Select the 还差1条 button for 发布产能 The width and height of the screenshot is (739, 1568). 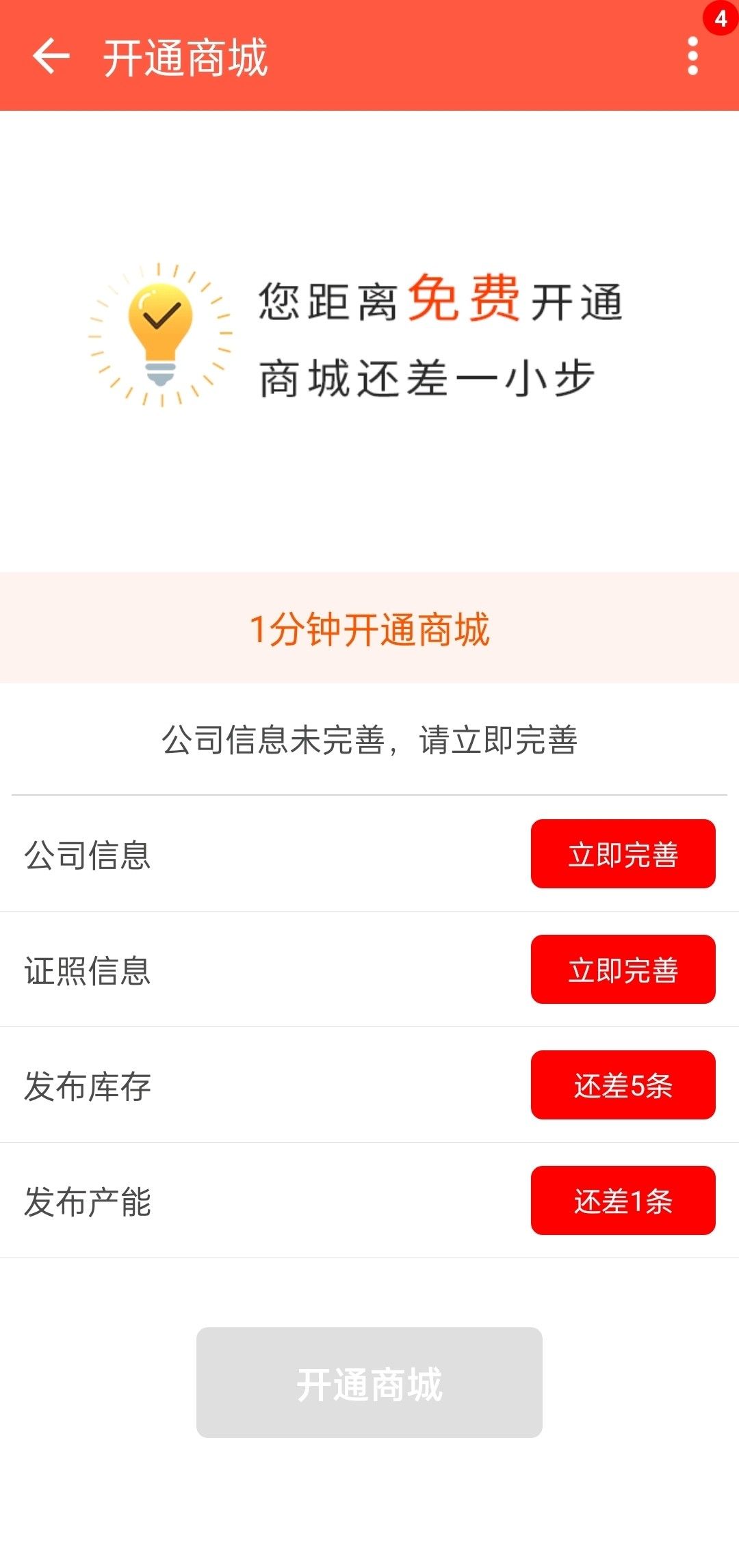tap(623, 1200)
